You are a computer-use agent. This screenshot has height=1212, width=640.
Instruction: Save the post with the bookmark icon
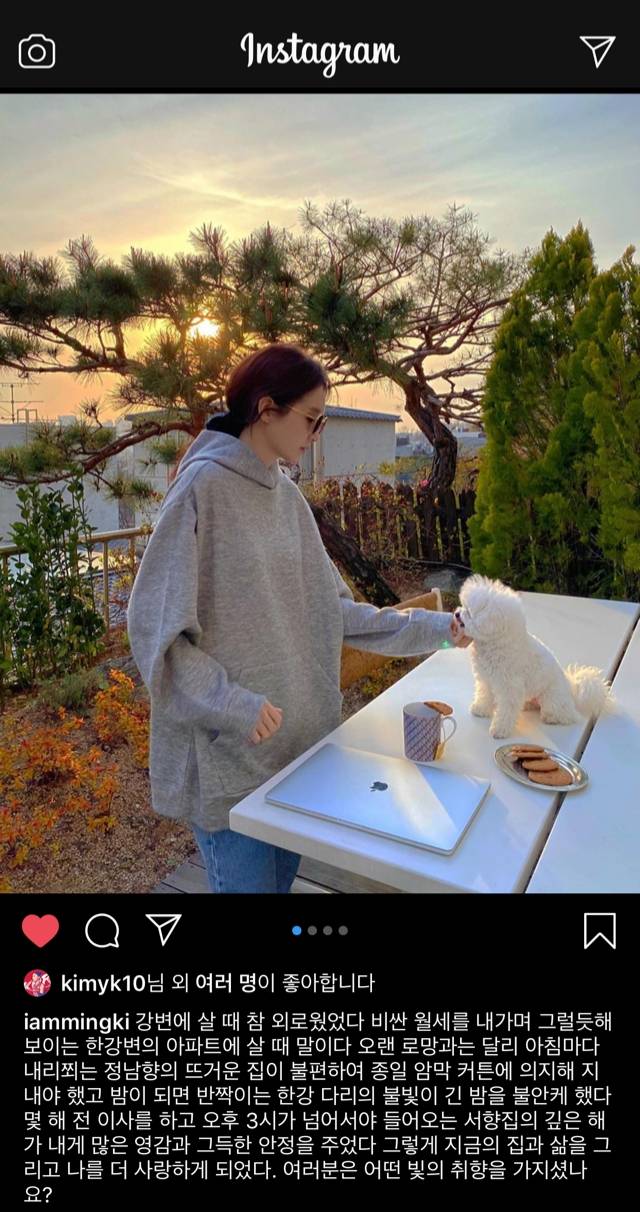599,930
